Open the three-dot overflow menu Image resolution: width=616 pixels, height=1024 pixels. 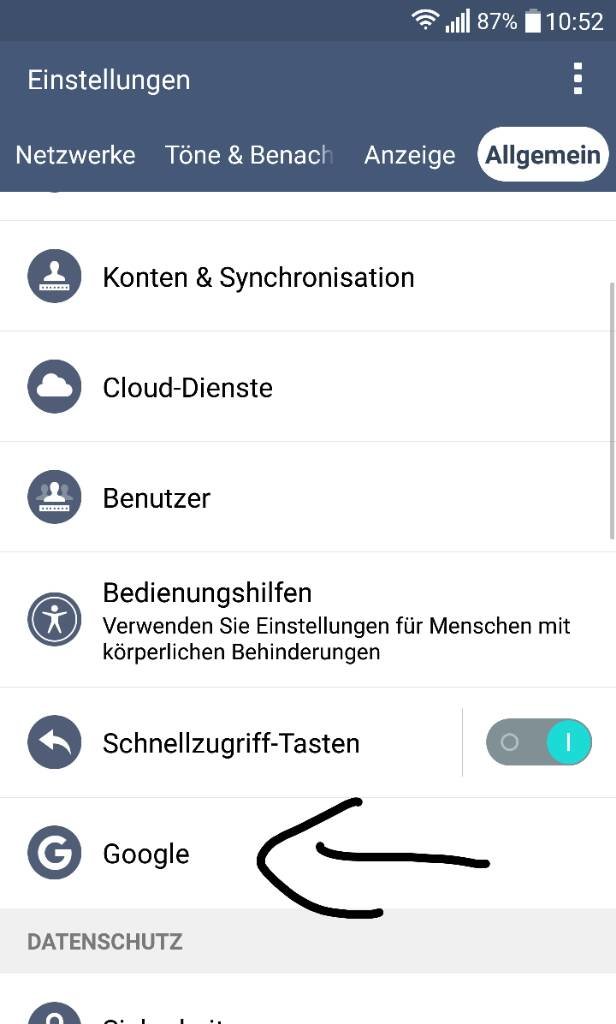click(577, 79)
